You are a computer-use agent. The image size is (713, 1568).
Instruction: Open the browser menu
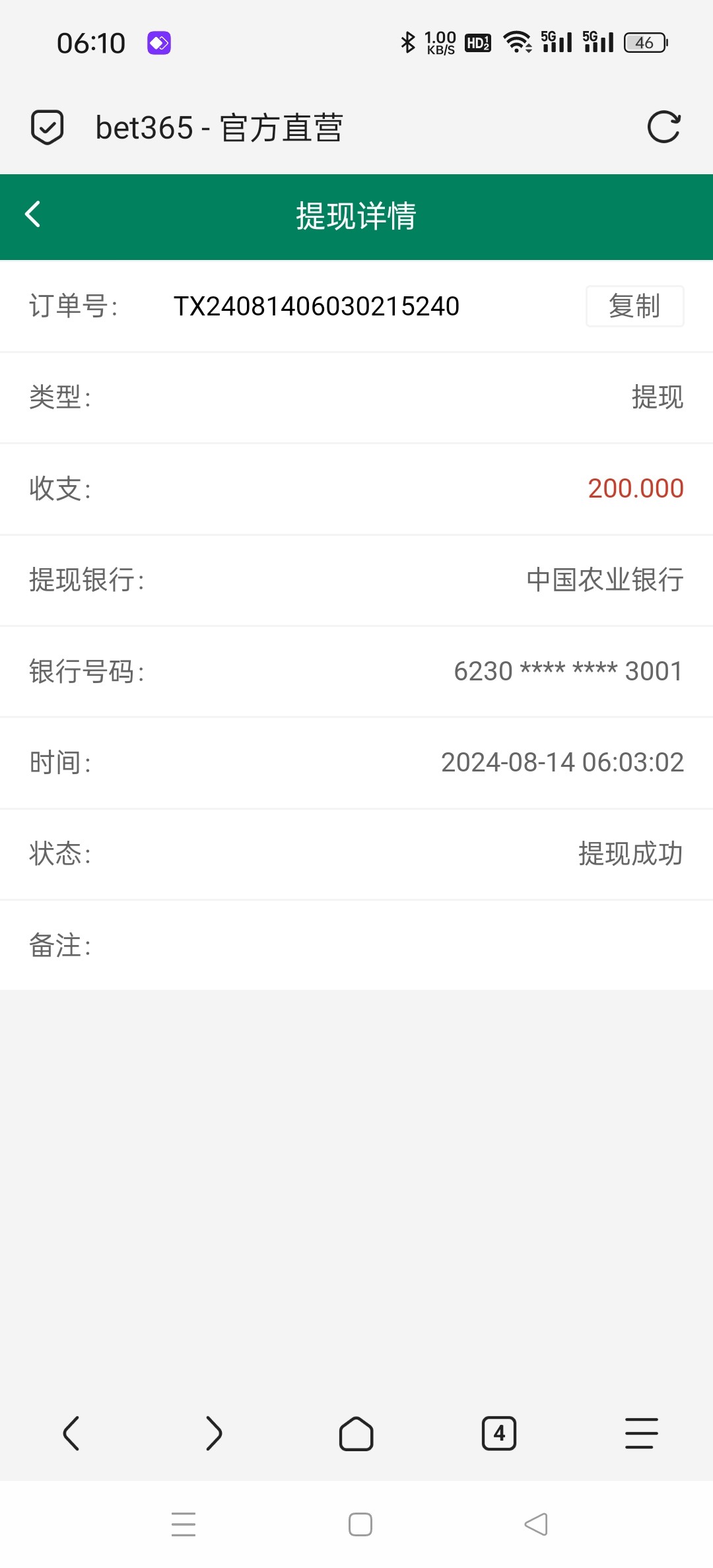pos(642,1433)
